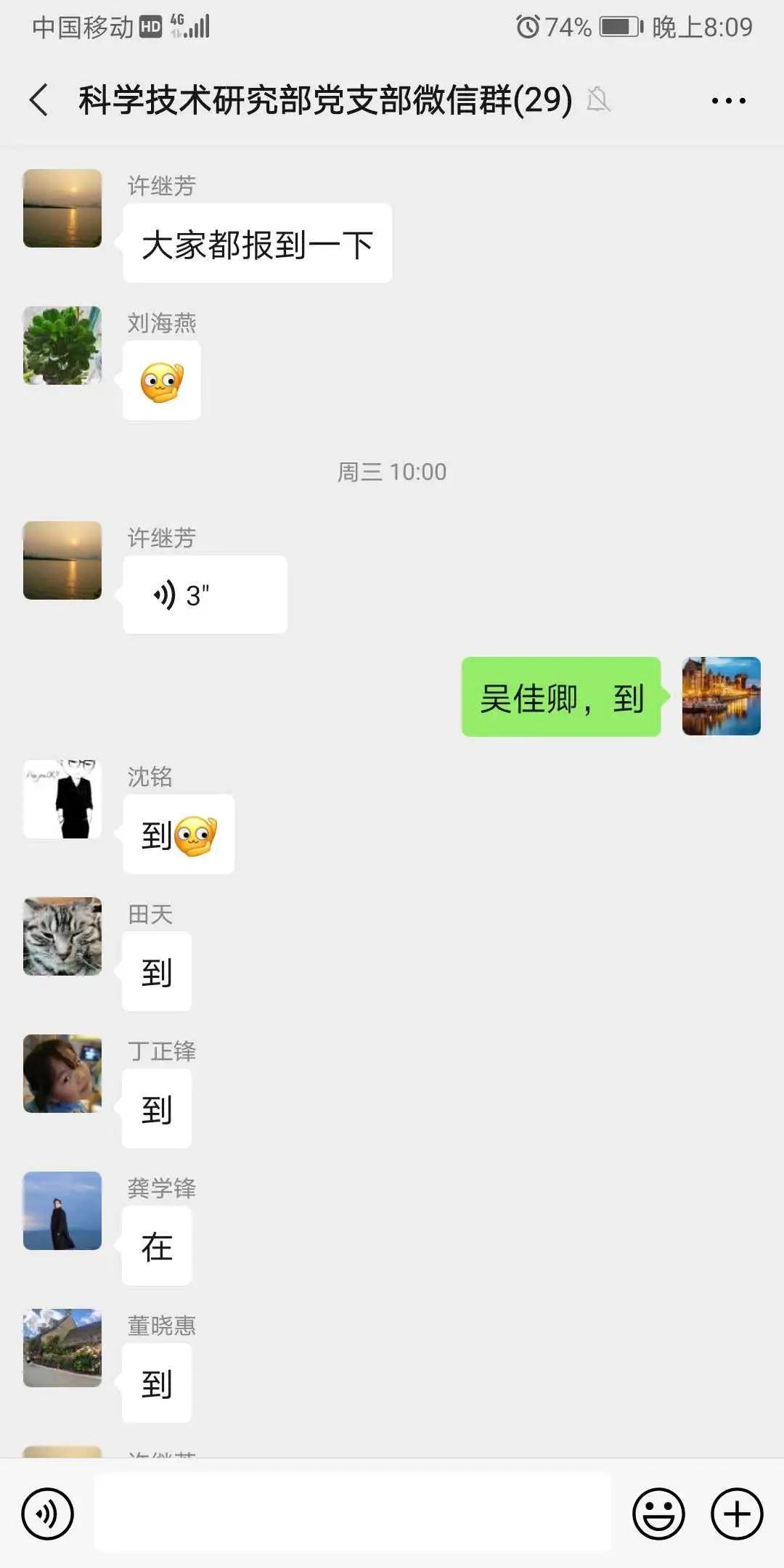Image resolution: width=784 pixels, height=1568 pixels.
Task: View 刘海燕's profile via avatar
Action: coord(62,346)
